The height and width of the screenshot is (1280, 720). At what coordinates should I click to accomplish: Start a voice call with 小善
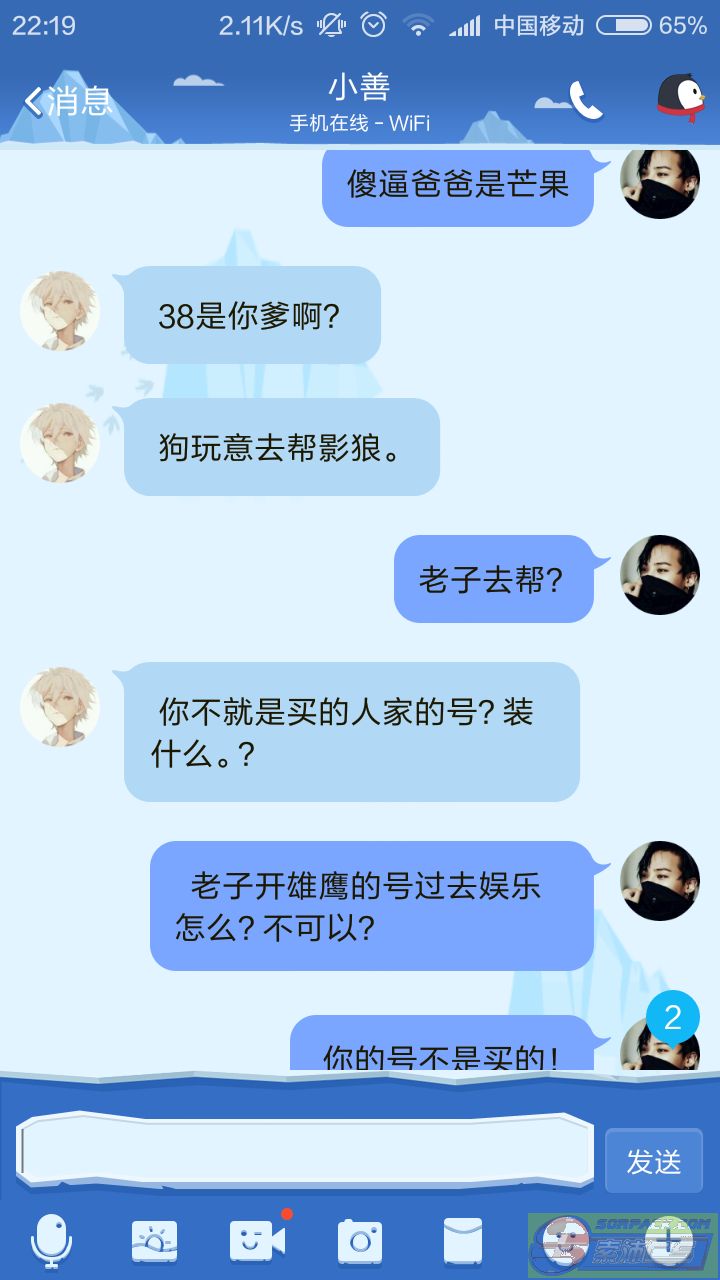click(x=586, y=100)
